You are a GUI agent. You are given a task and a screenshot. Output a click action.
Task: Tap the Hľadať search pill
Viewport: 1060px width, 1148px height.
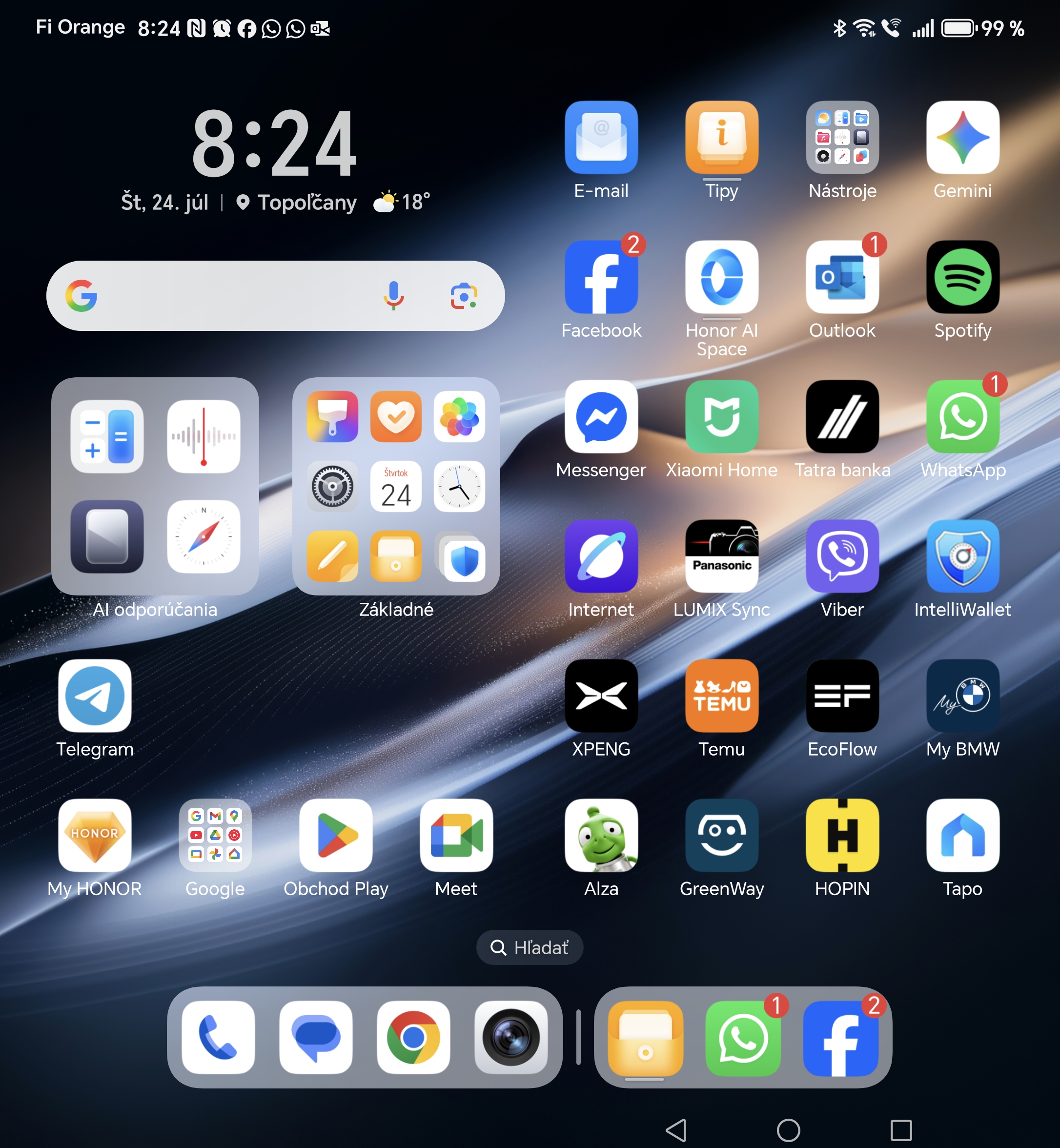pyautogui.click(x=530, y=947)
